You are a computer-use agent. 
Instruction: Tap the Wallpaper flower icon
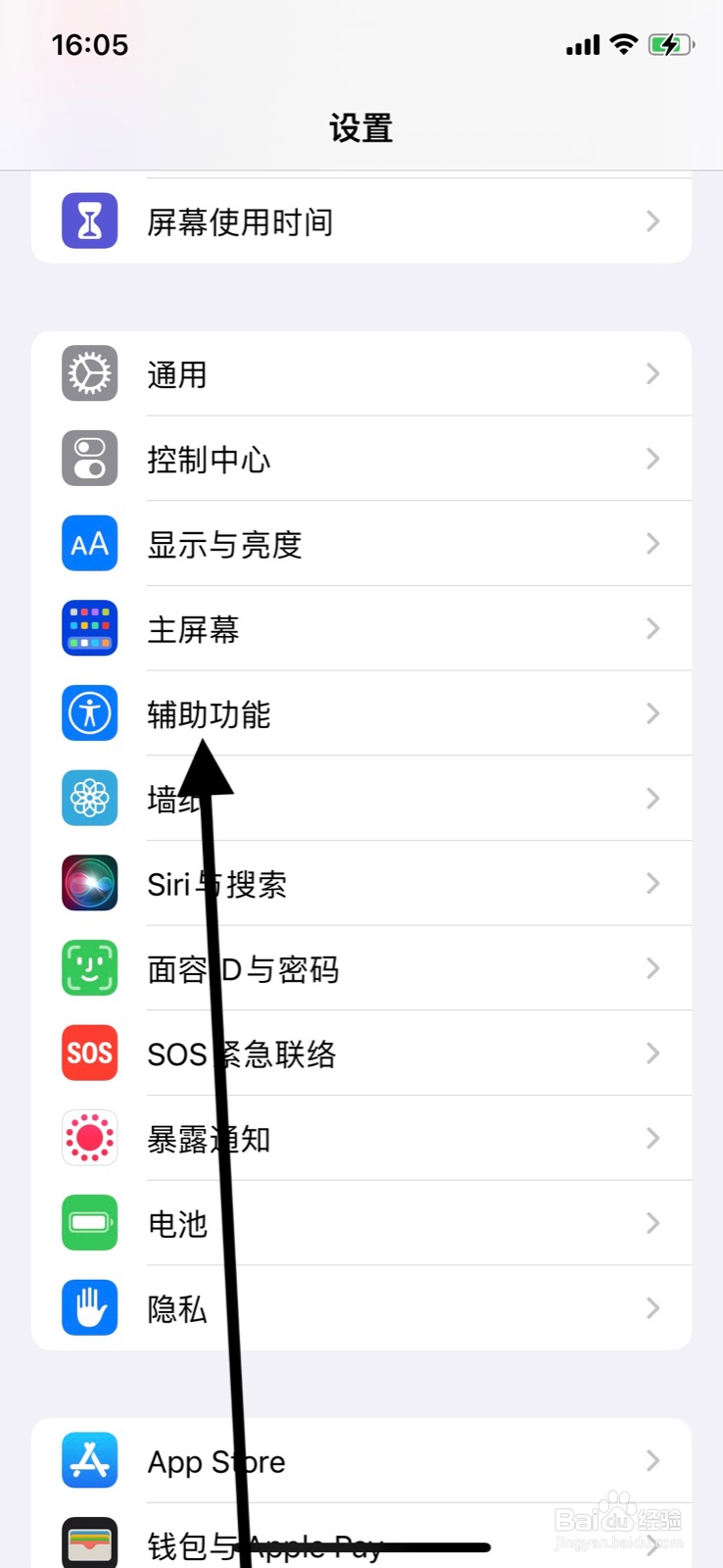(89, 798)
